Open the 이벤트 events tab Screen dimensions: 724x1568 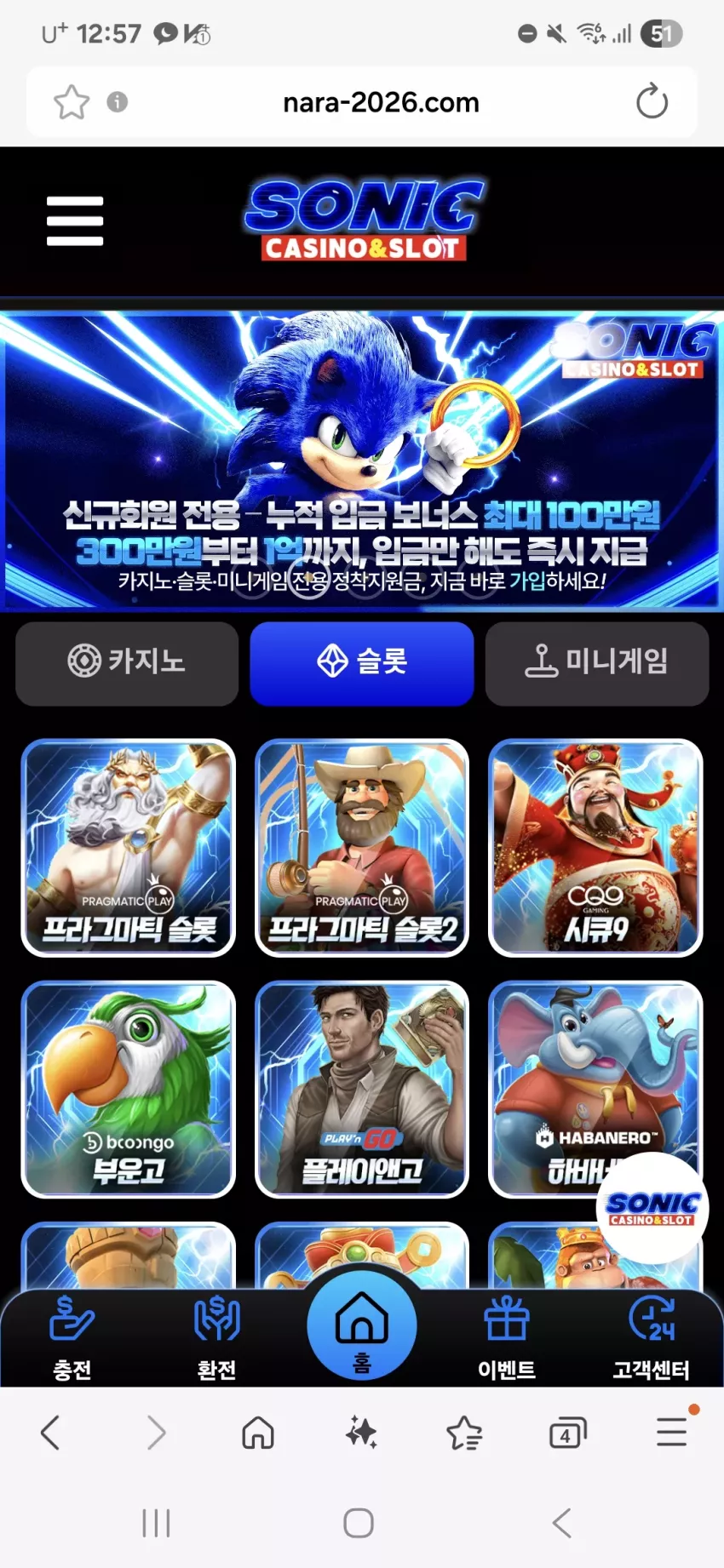click(507, 1338)
